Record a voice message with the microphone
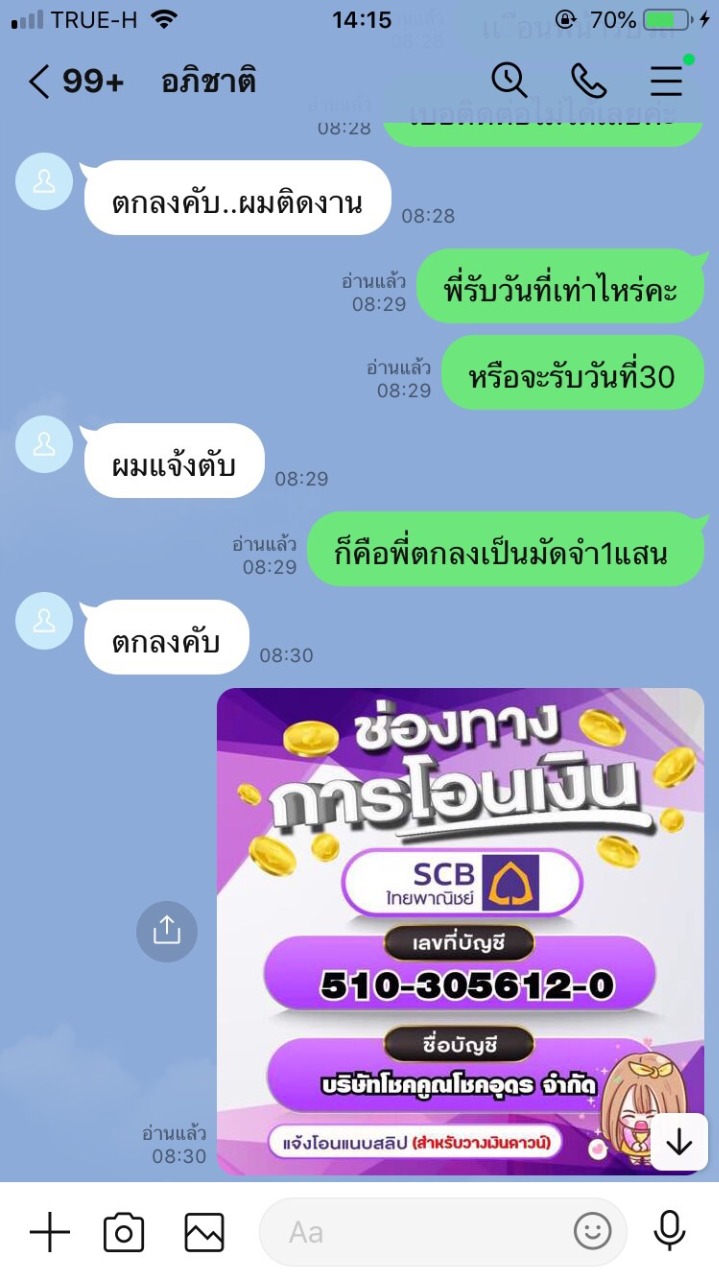The width and height of the screenshot is (719, 1280). [x=670, y=1231]
